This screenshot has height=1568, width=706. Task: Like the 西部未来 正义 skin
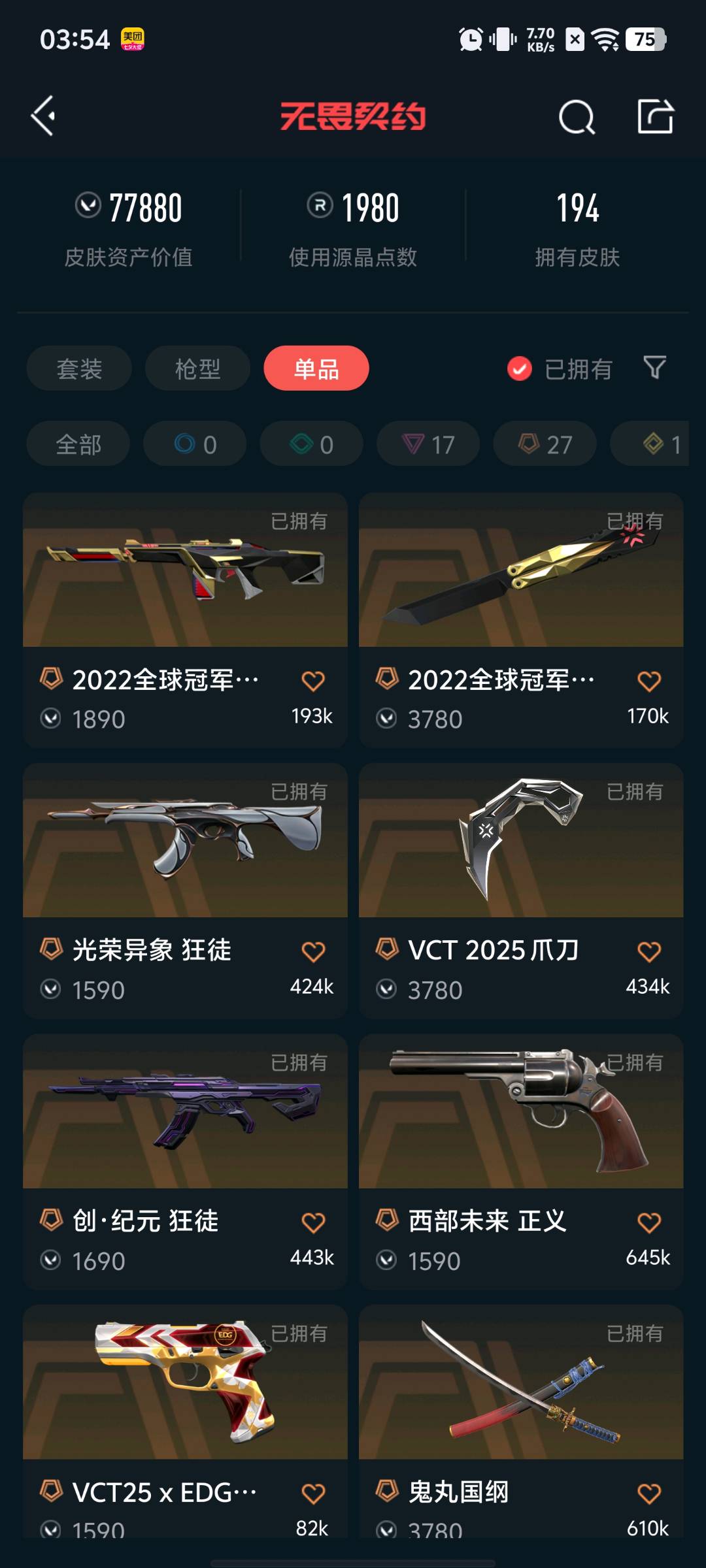[x=649, y=1222]
